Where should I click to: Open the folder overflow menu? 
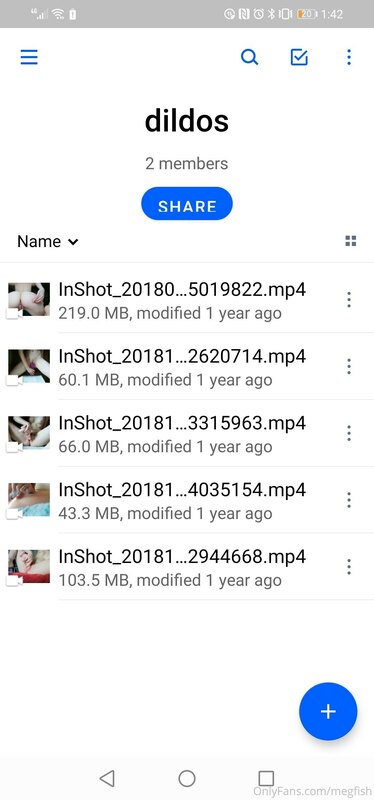pos(348,57)
